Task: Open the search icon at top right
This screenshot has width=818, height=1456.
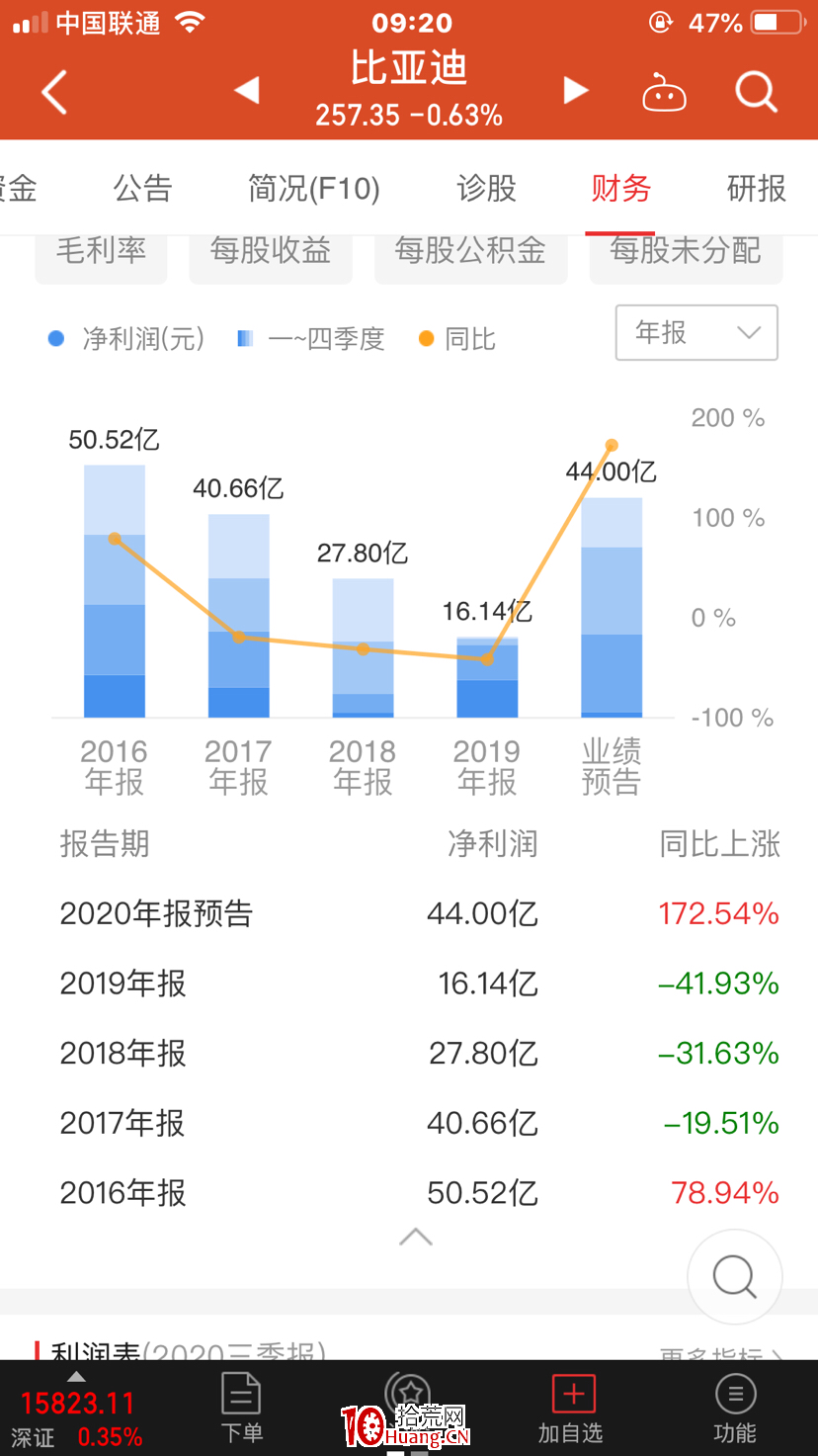Action: 756,91
